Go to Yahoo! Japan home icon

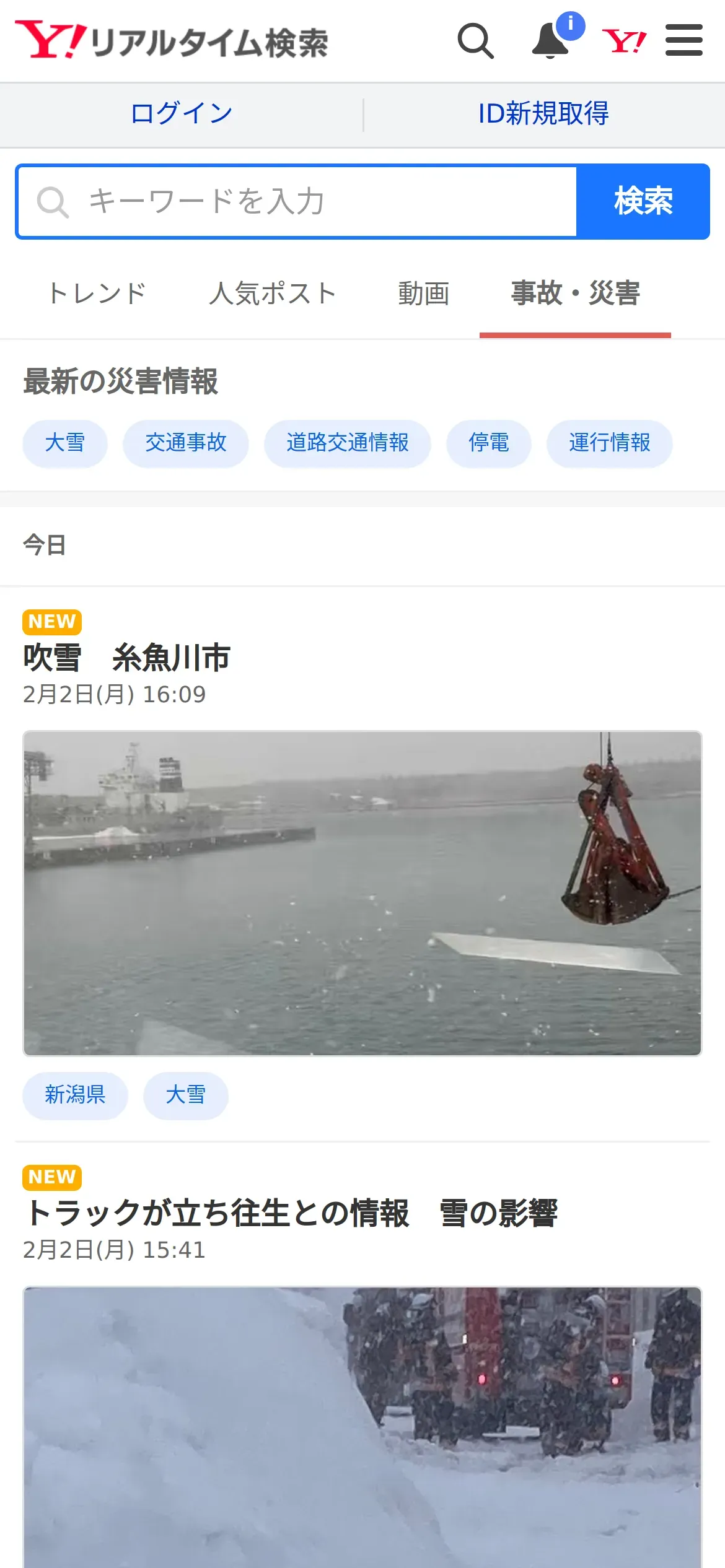point(624,41)
